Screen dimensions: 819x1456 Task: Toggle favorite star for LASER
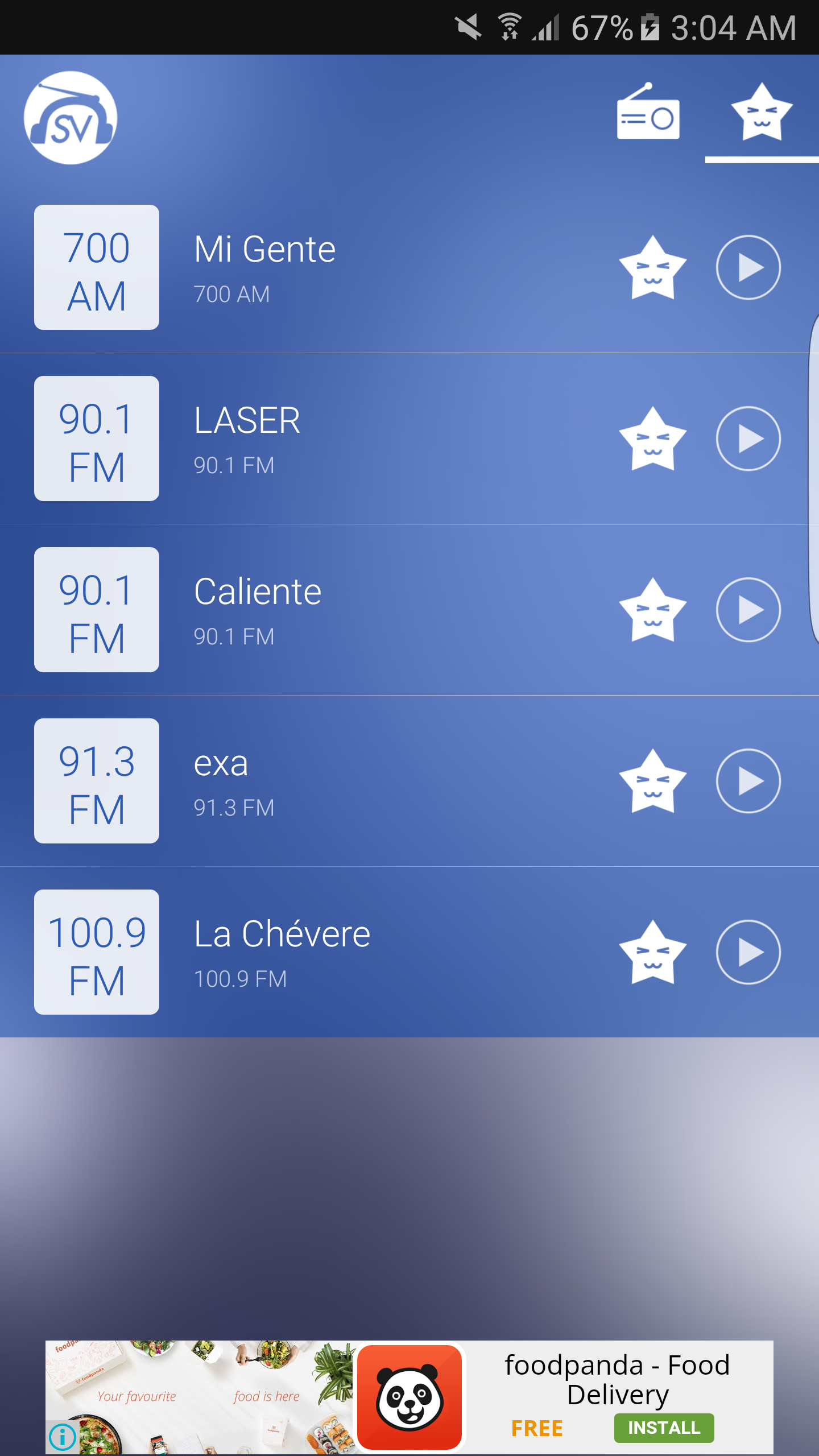pos(652,439)
